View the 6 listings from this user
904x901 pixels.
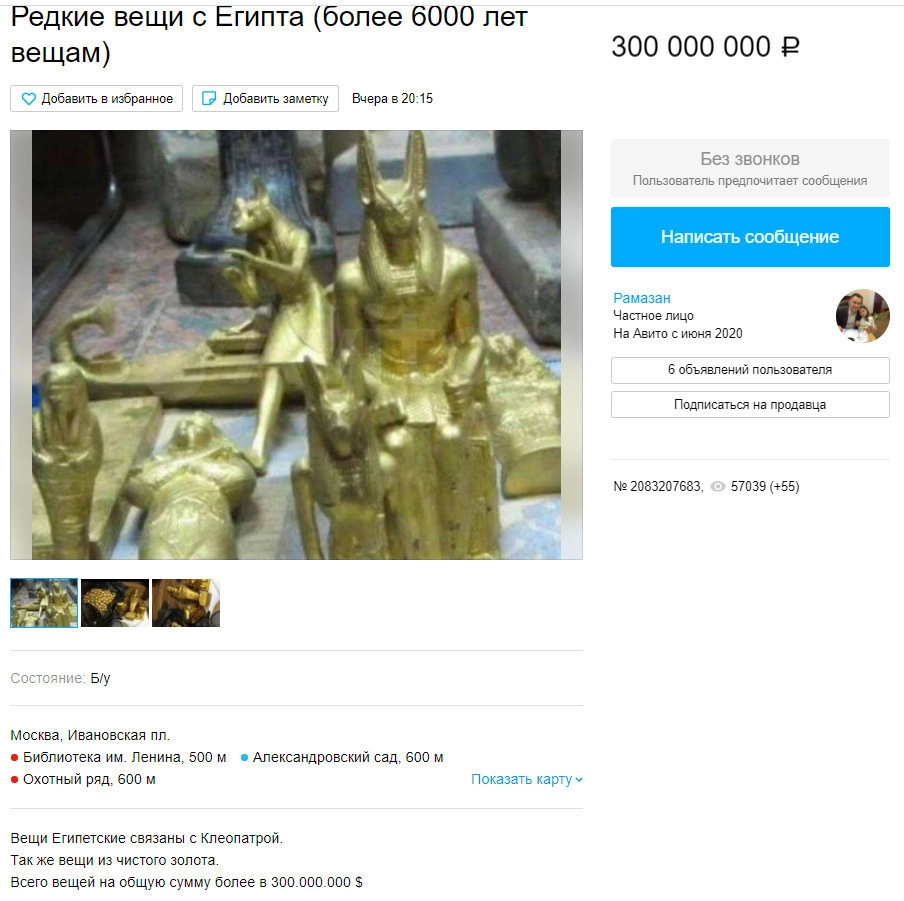[x=749, y=370]
